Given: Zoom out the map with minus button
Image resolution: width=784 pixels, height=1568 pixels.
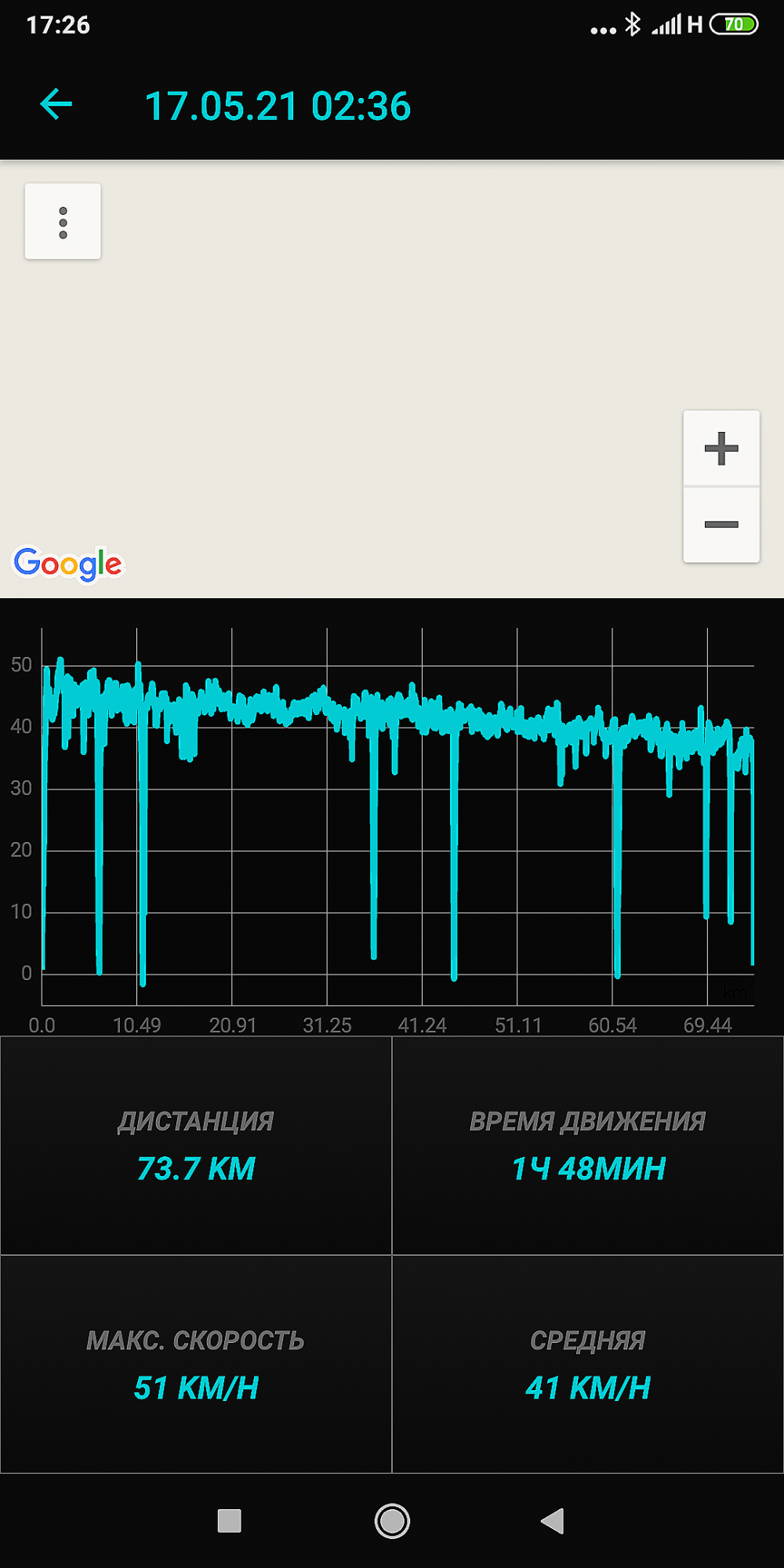Looking at the screenshot, I should [x=721, y=524].
